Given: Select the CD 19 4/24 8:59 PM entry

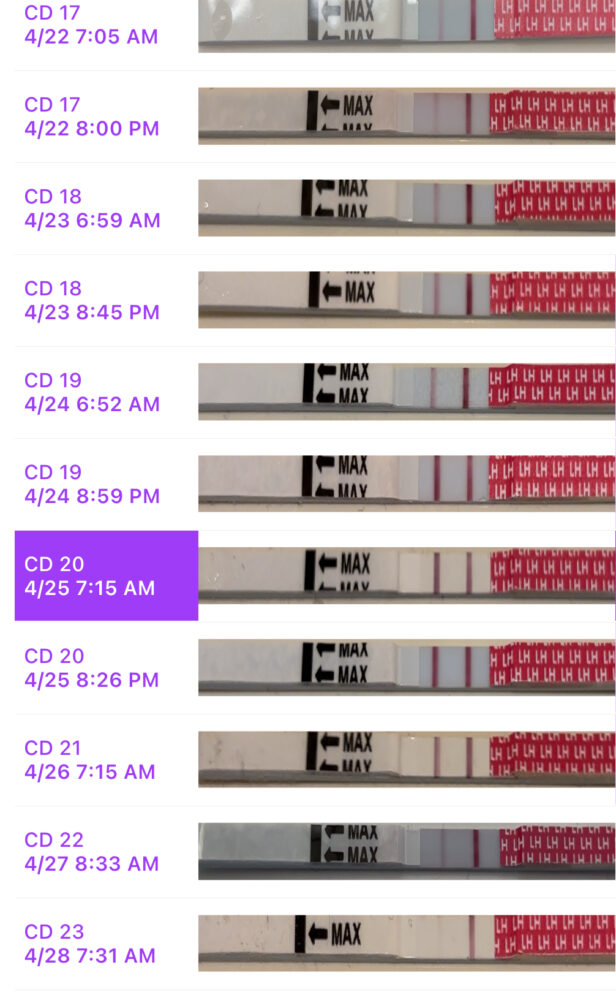Looking at the screenshot, I should click(315, 484).
